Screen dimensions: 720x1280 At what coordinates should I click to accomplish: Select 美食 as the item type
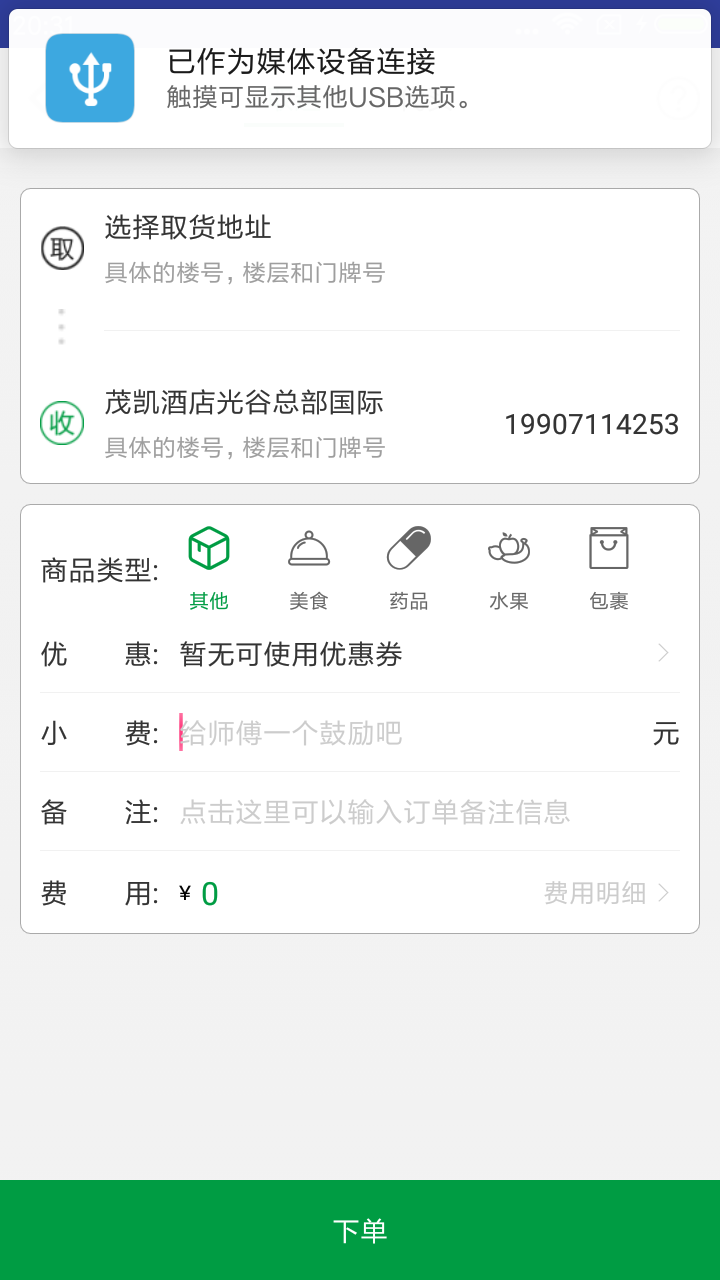pyautogui.click(x=309, y=568)
